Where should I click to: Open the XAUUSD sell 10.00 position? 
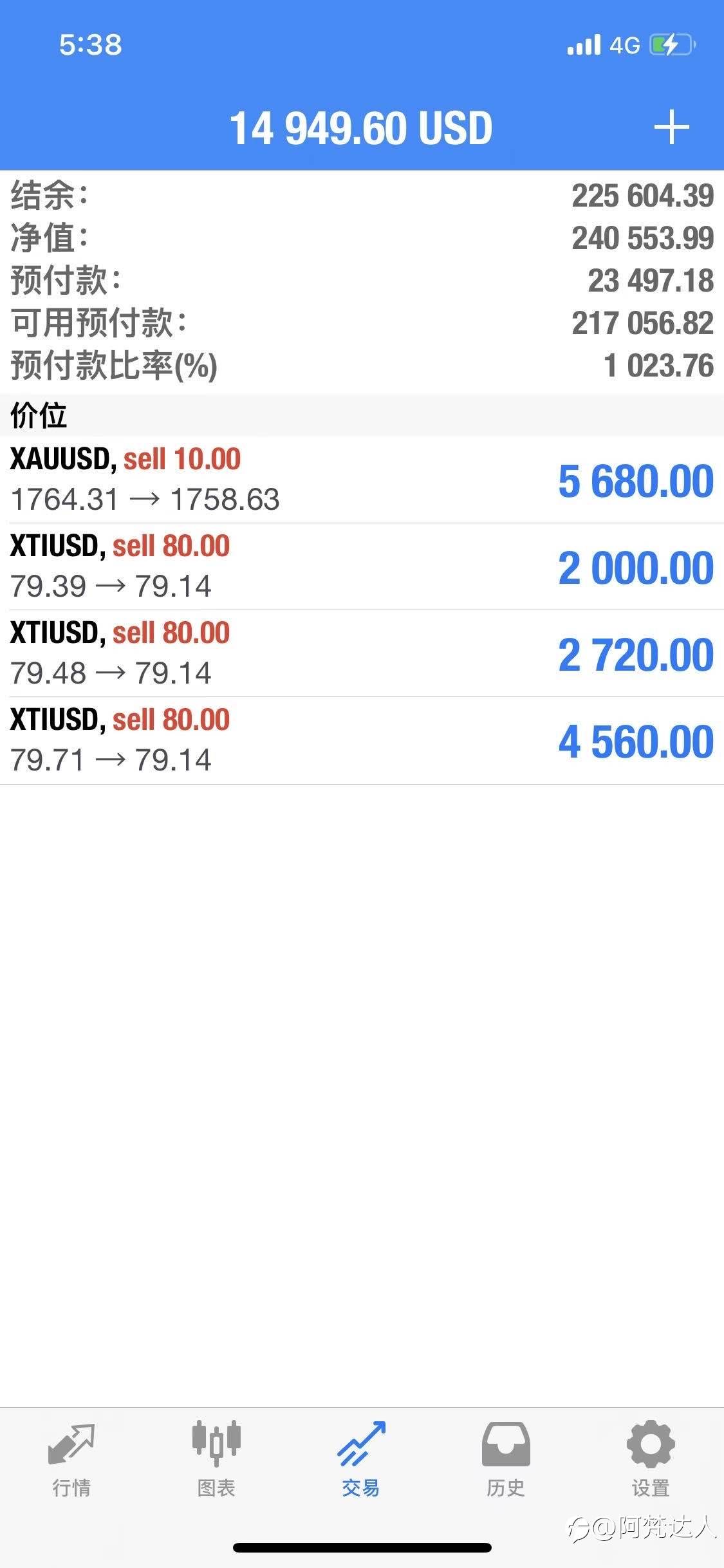pyautogui.click(x=362, y=480)
